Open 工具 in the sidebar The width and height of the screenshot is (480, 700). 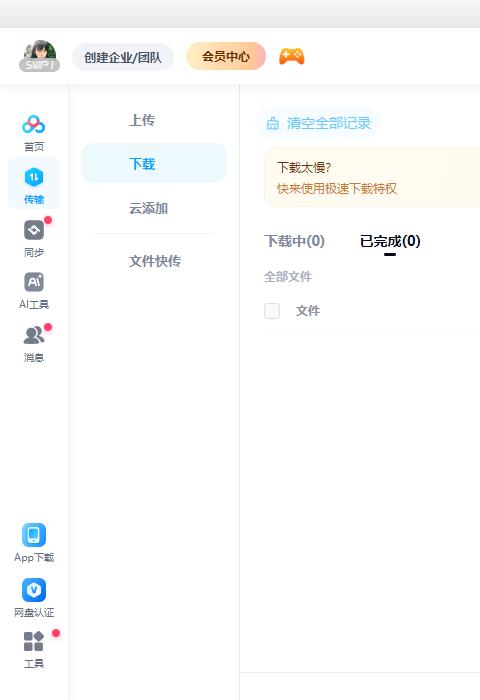click(x=34, y=650)
